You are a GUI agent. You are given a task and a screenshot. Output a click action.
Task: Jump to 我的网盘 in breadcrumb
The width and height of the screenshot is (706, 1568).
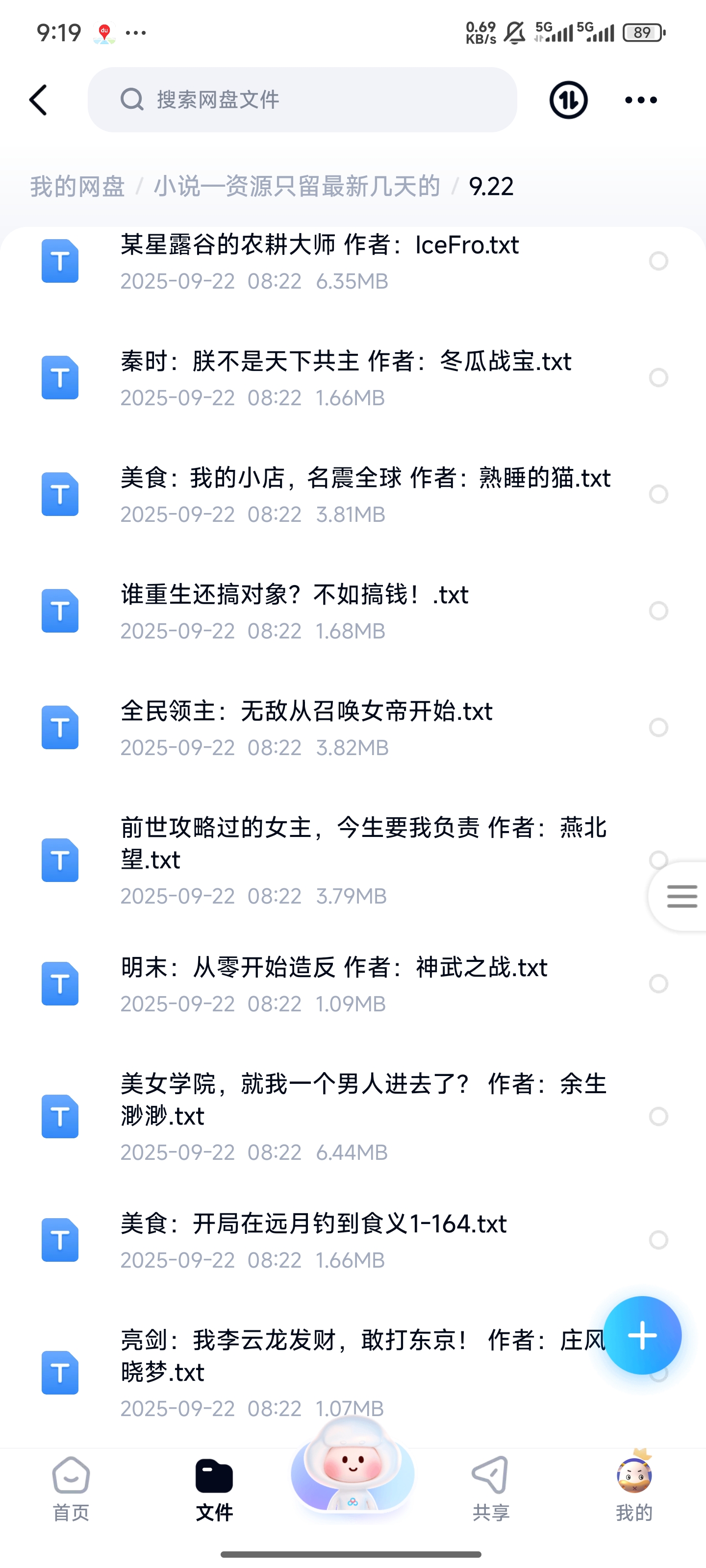pyautogui.click(x=77, y=186)
